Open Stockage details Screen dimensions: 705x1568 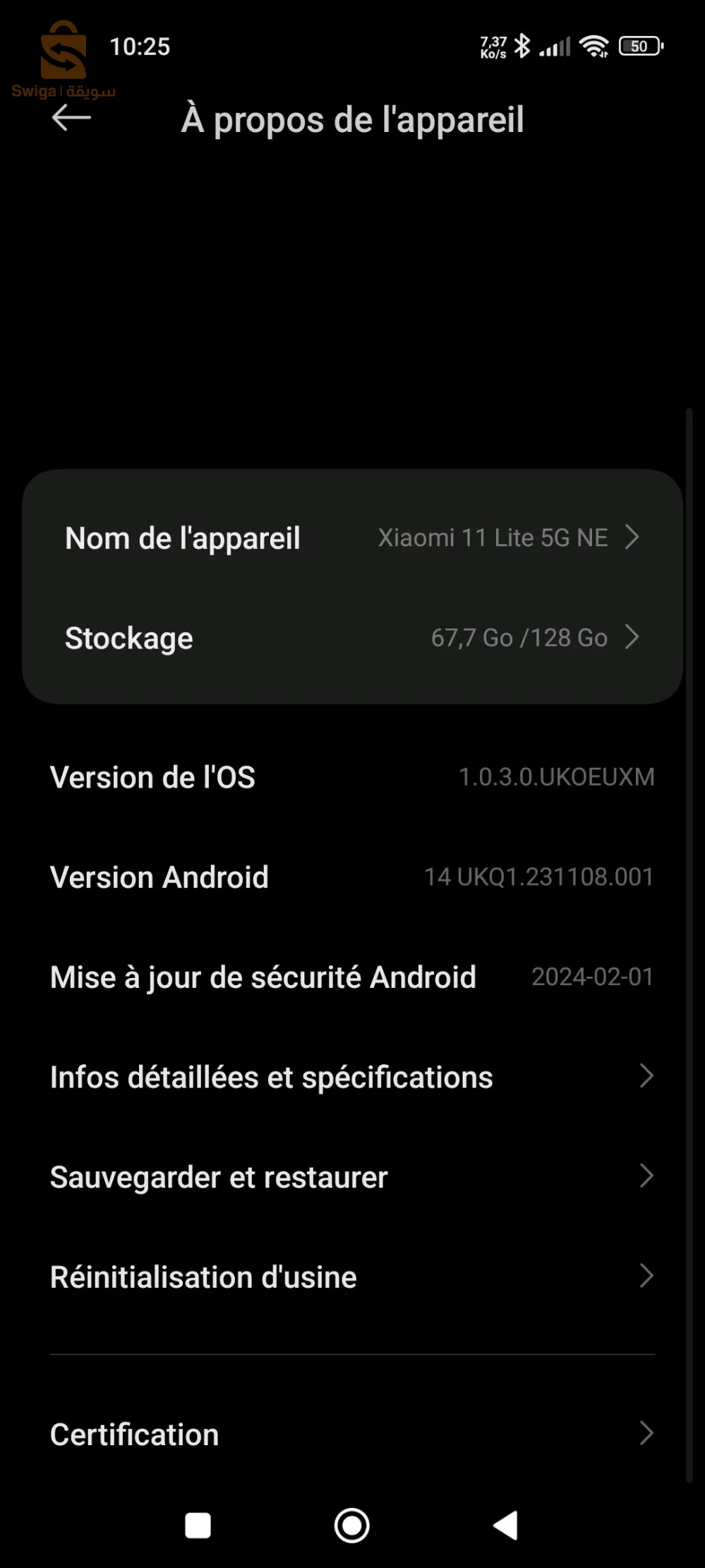pos(352,638)
